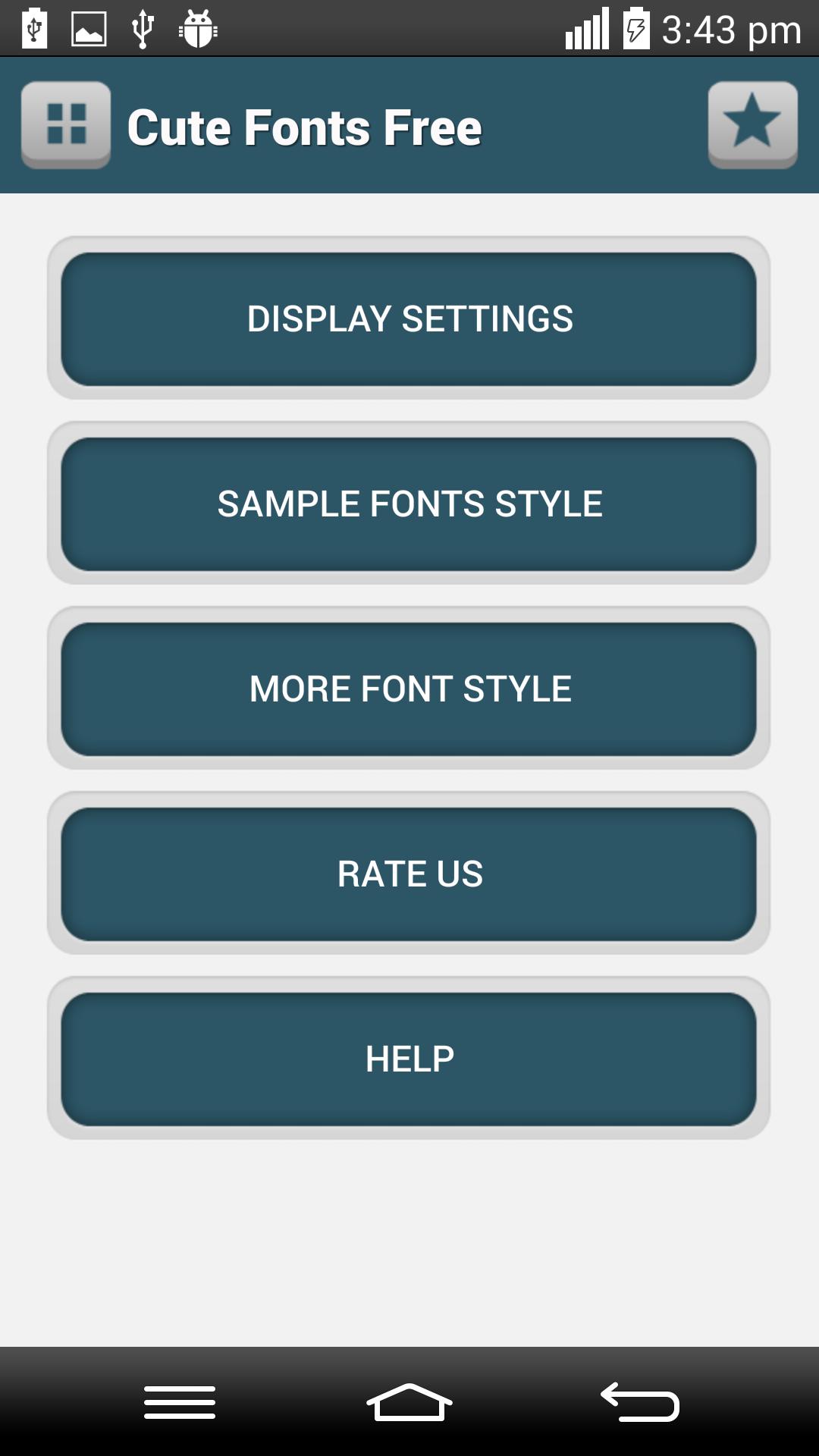Open DISPLAY SETTINGS
Viewport: 819px width, 1456px height.
409,317
